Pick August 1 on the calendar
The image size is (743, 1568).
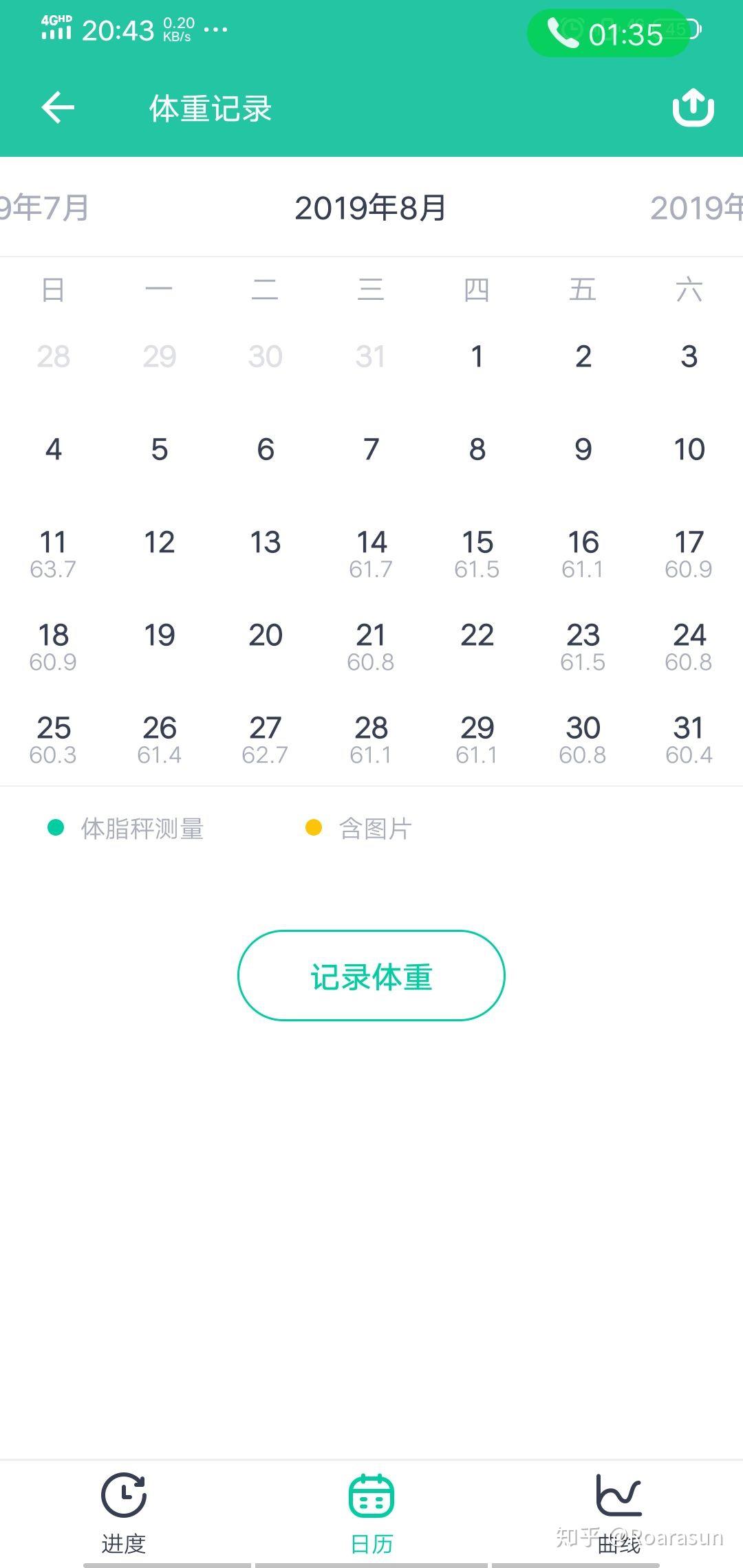tap(477, 356)
